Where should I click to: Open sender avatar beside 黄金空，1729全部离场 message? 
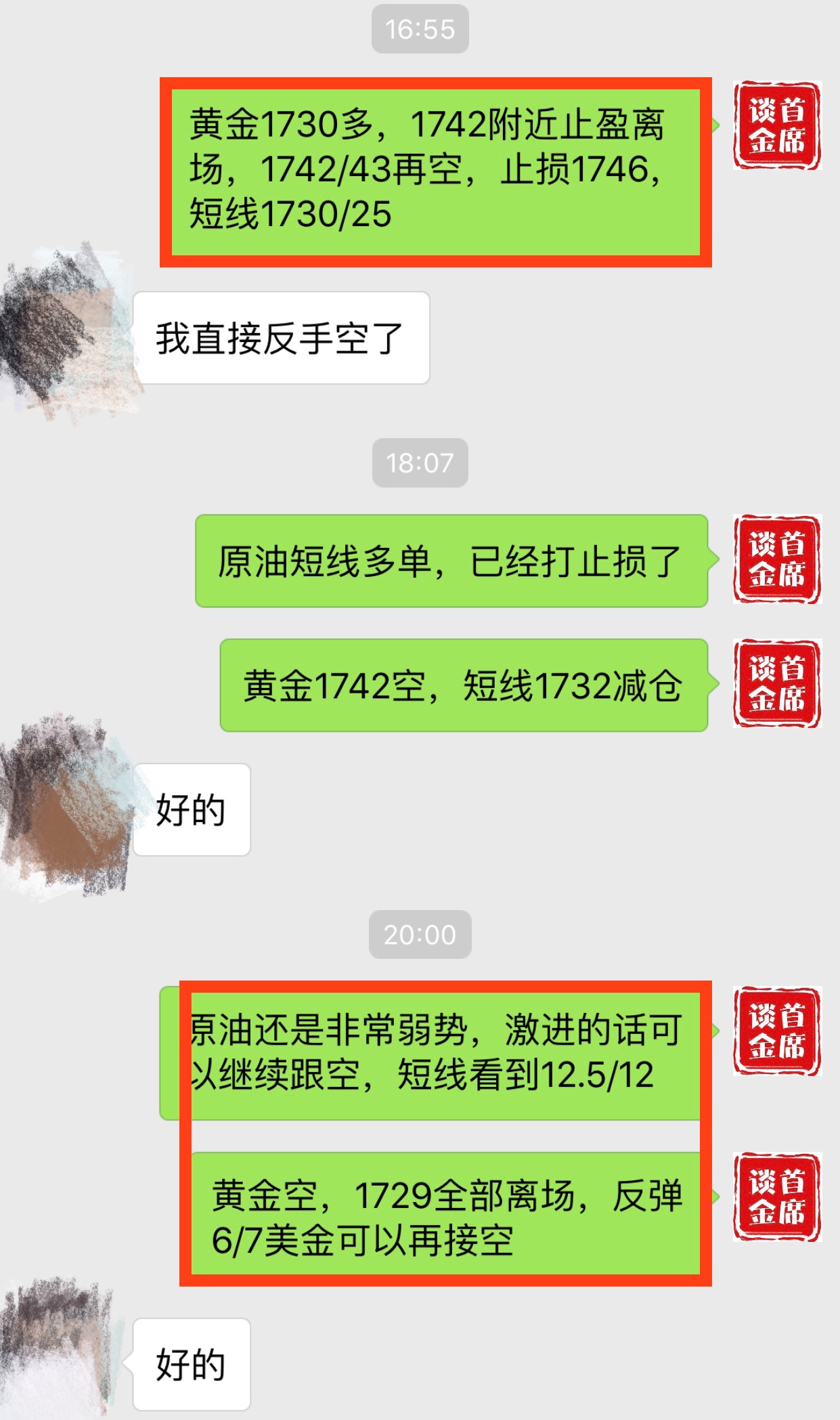tap(776, 1197)
